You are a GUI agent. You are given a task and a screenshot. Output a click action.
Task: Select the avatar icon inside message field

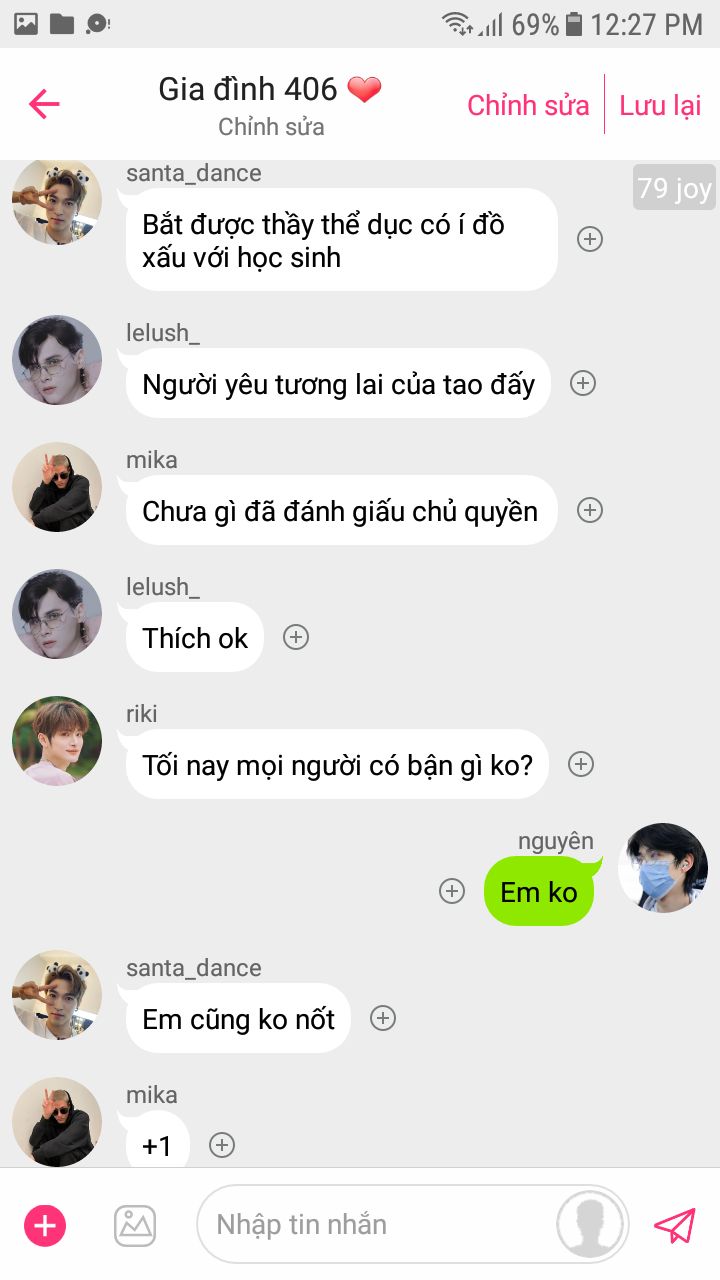click(590, 1225)
